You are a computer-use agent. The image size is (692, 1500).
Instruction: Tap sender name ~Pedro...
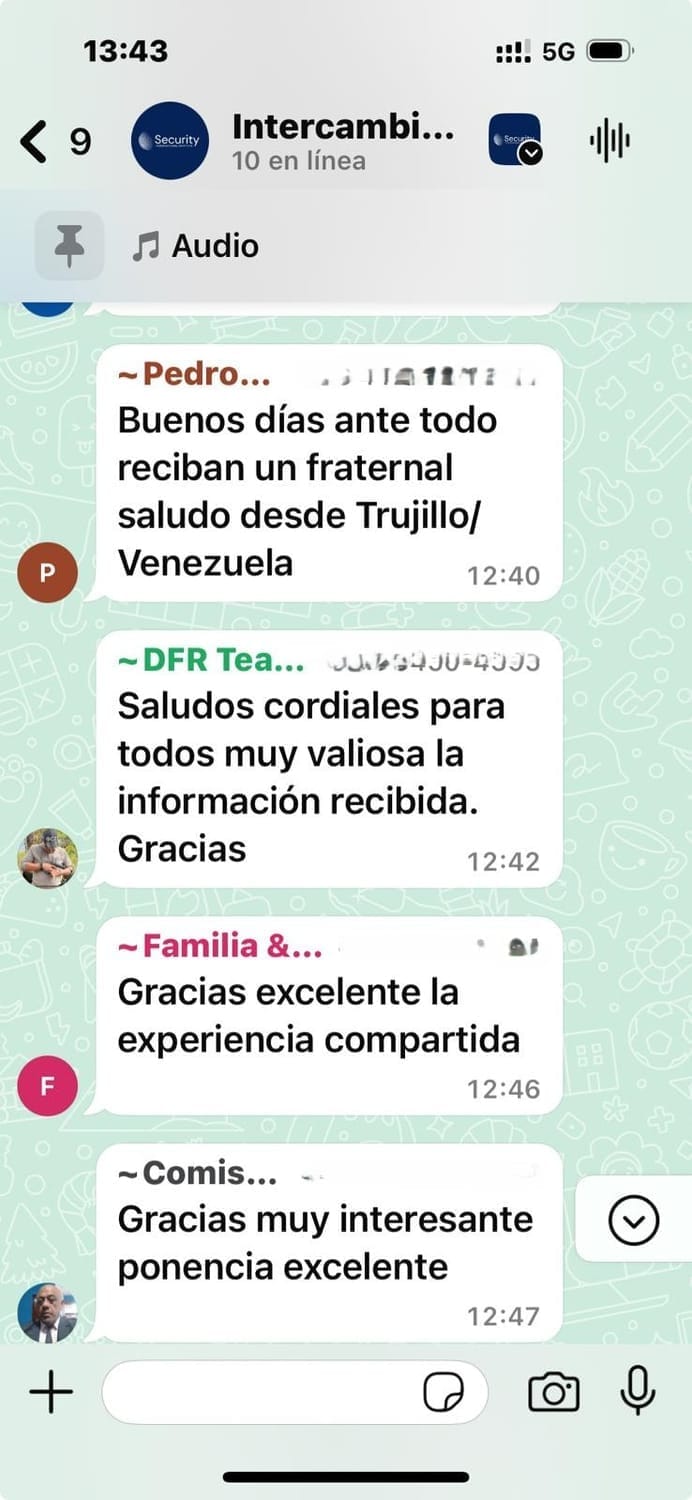pos(190,375)
